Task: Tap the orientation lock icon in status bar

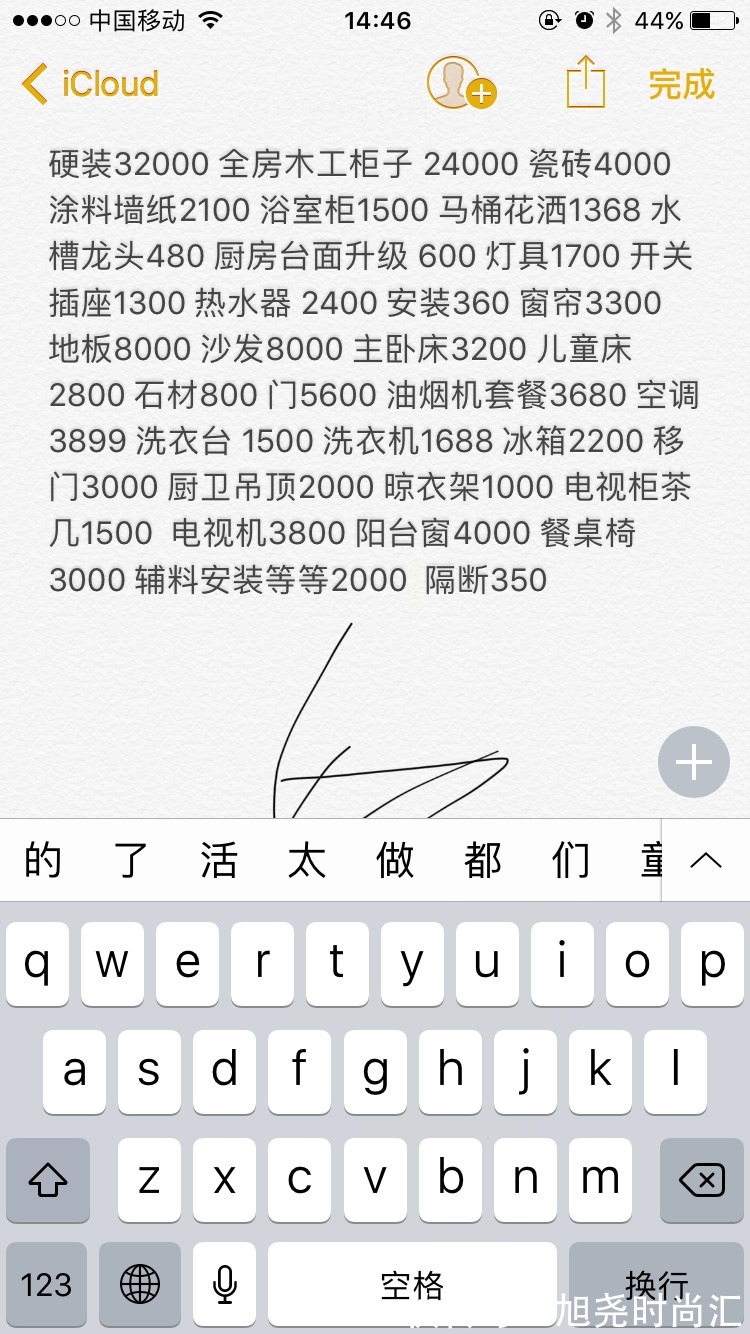Action: coord(549,19)
